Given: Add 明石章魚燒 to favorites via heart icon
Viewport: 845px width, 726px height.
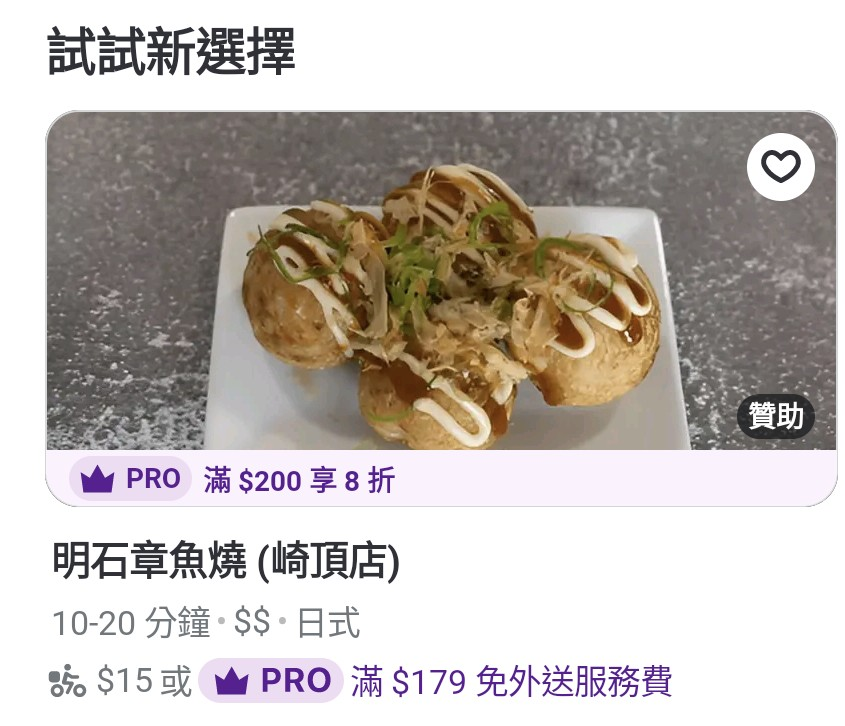Looking at the screenshot, I should tap(780, 166).
